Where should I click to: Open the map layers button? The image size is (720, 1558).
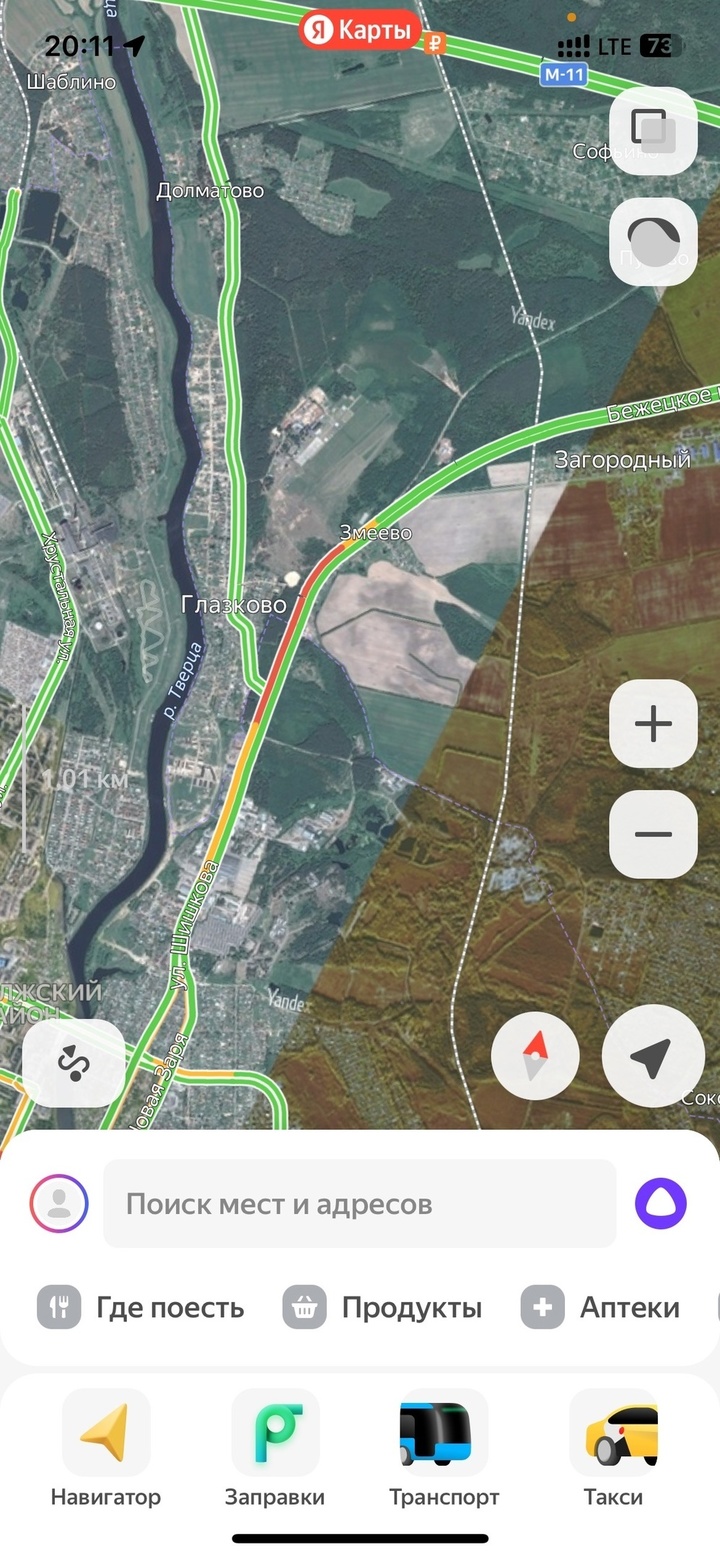tap(653, 132)
